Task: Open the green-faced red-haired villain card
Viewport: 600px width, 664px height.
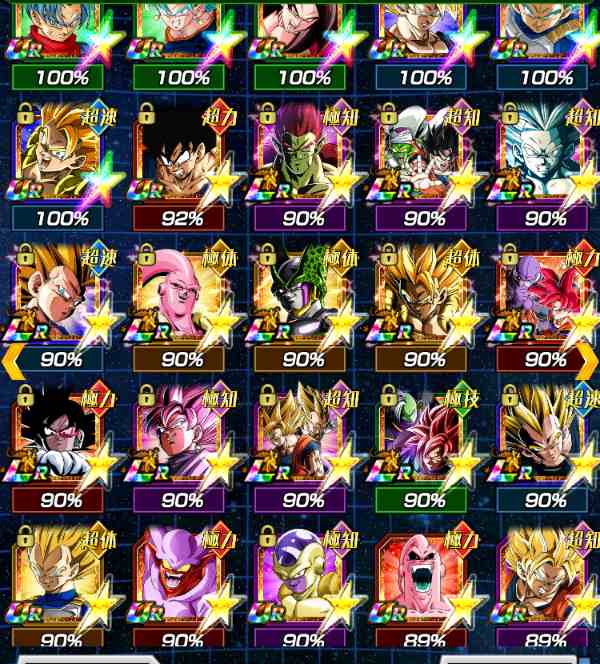Action: coord(302,155)
